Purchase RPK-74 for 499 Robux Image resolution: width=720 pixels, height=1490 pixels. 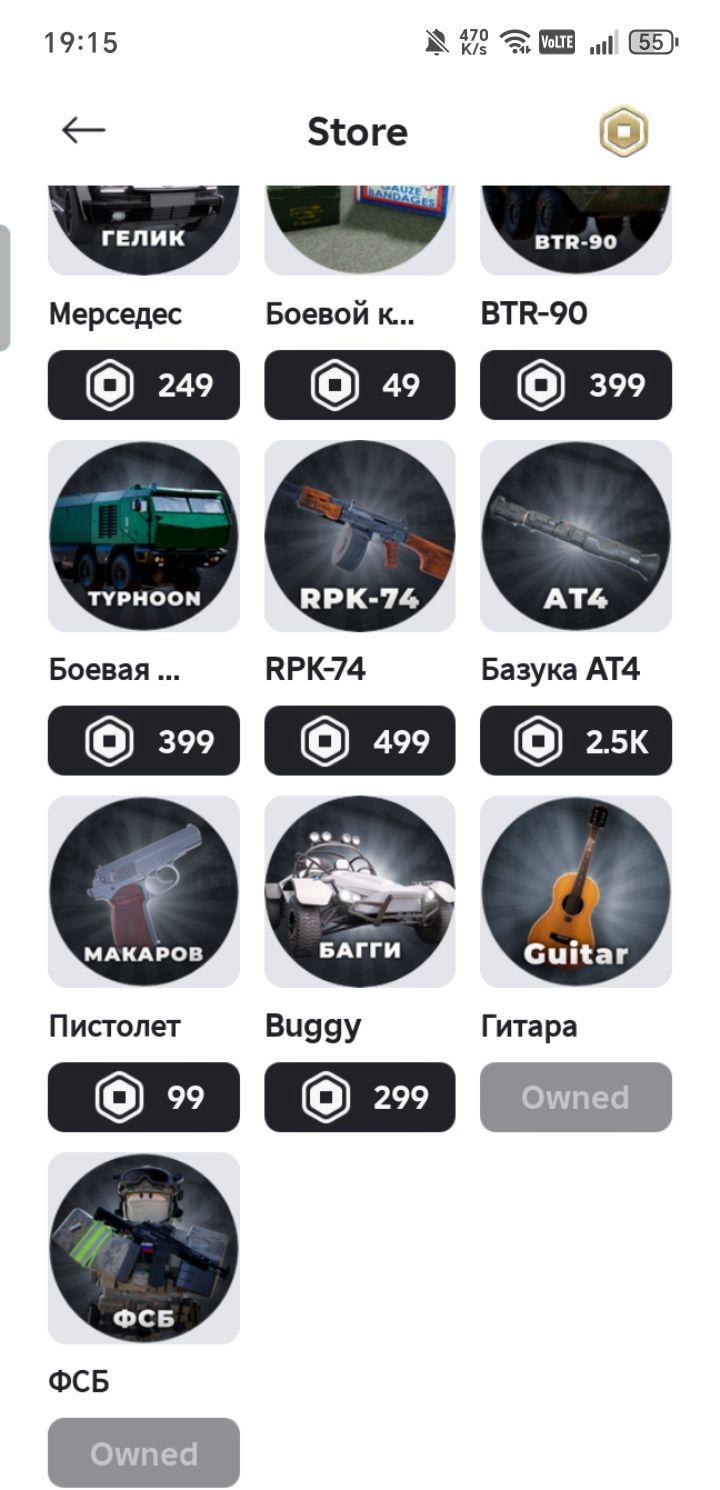[x=360, y=741]
